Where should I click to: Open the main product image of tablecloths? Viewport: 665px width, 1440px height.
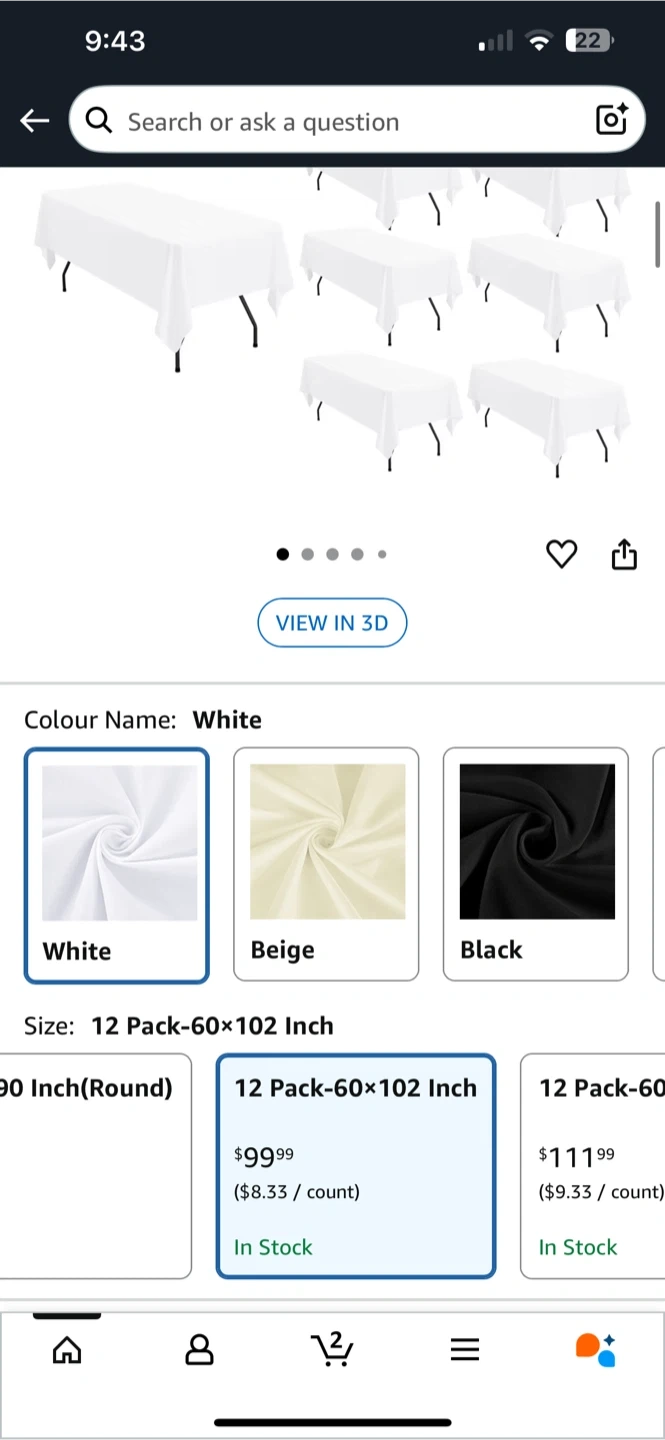pyautogui.click(x=333, y=320)
